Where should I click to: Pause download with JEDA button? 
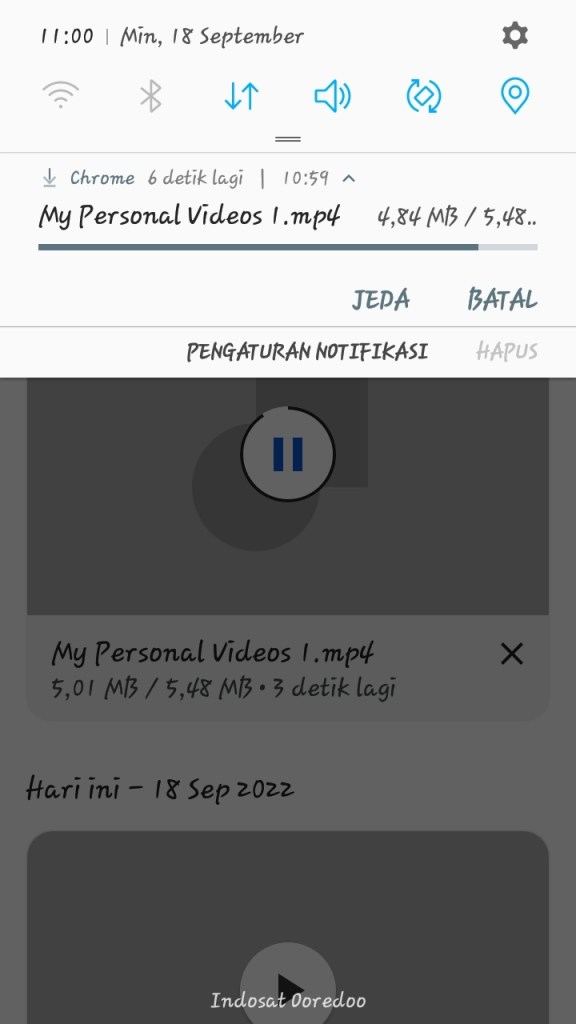[381, 300]
